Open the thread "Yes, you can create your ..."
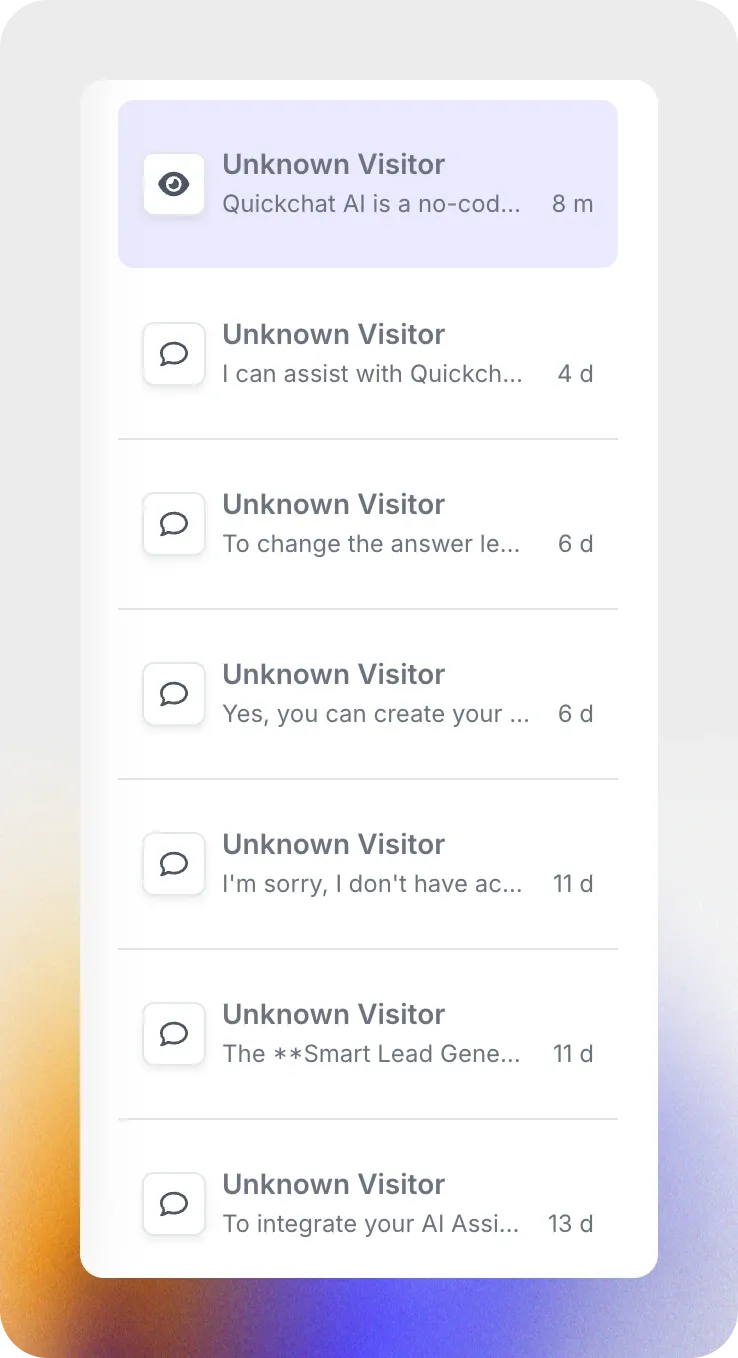Image resolution: width=738 pixels, height=1358 pixels. pos(368,694)
